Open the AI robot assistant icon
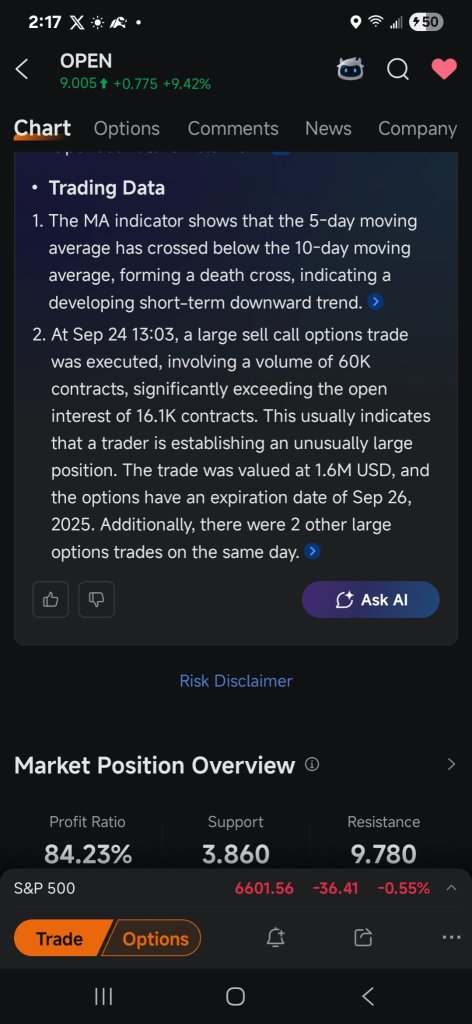This screenshot has width=472, height=1024. tap(350, 69)
